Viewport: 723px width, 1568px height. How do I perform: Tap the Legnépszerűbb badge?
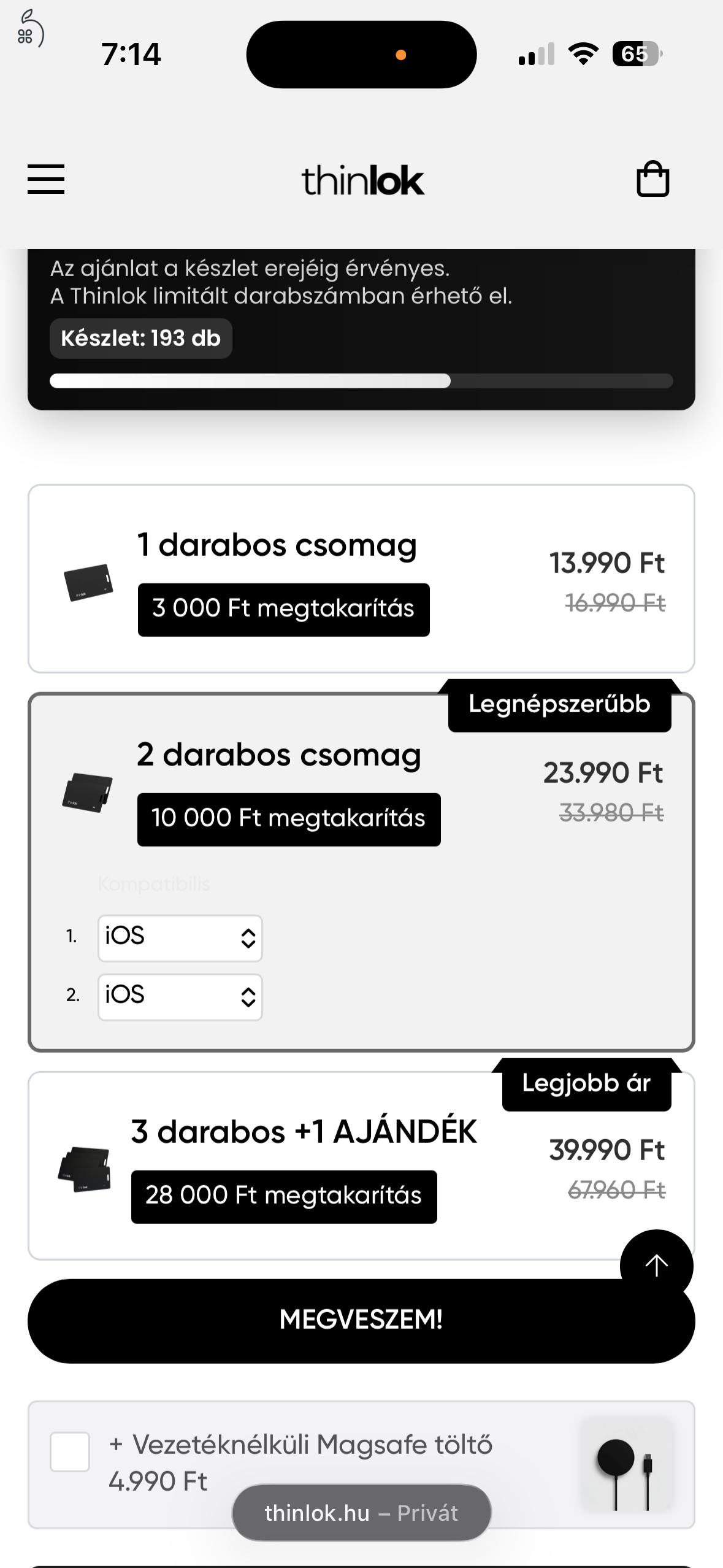559,704
